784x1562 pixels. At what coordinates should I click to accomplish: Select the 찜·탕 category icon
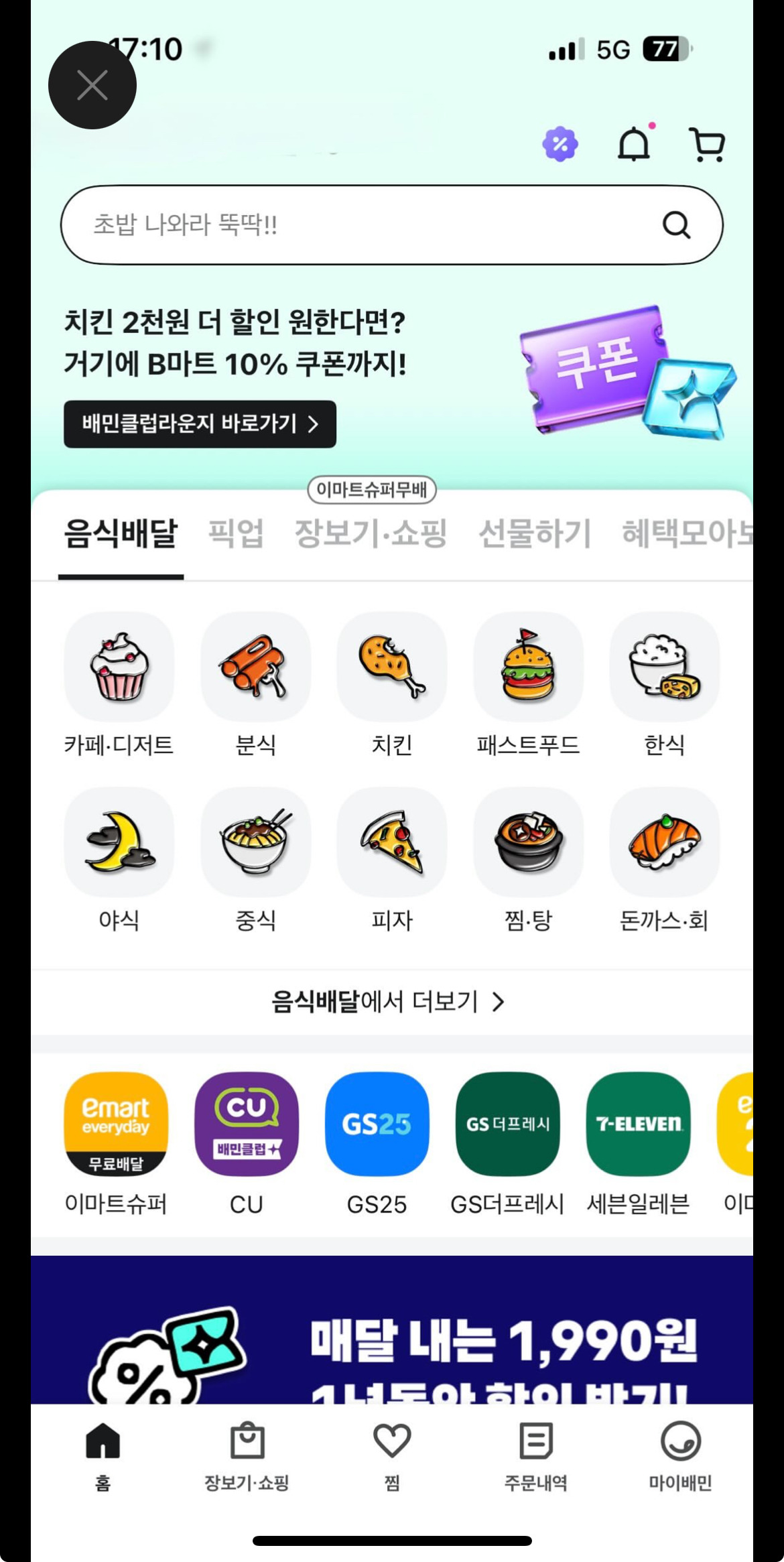[x=528, y=842]
